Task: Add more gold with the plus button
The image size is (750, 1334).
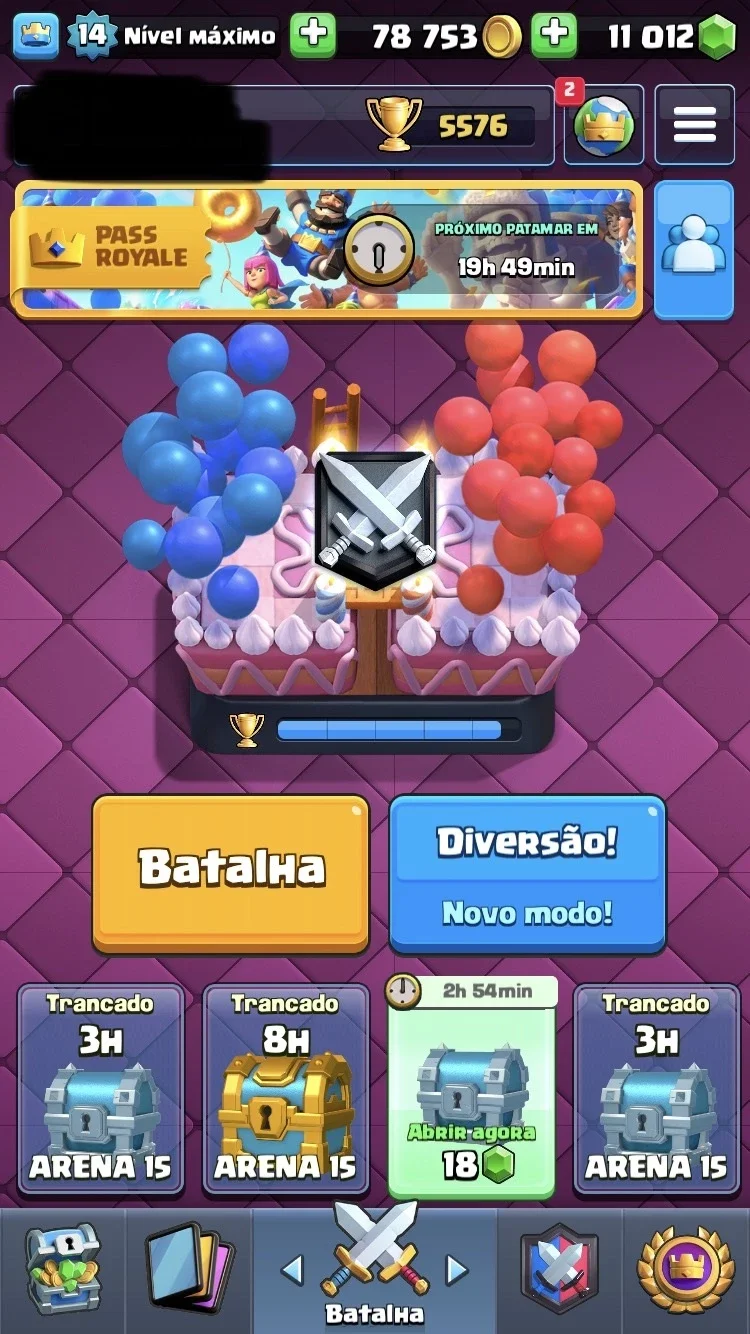Action: [x=313, y=36]
